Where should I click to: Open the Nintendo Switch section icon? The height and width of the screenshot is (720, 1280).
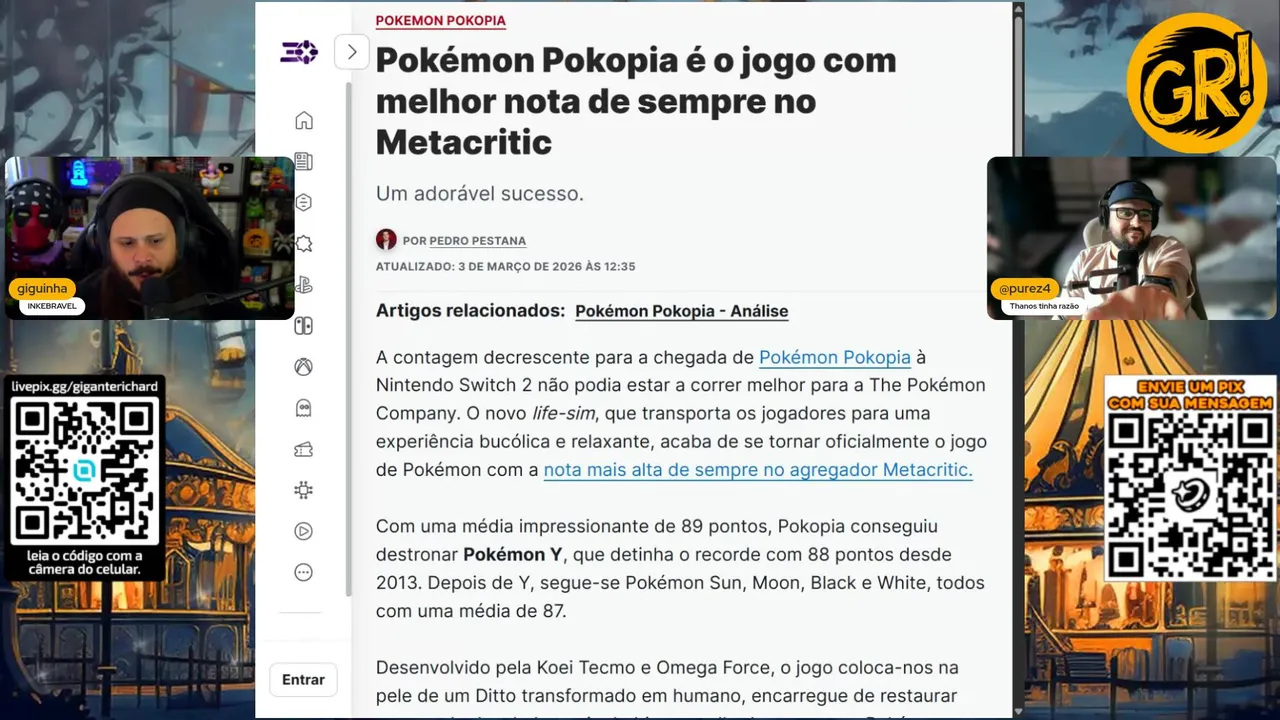(304, 326)
